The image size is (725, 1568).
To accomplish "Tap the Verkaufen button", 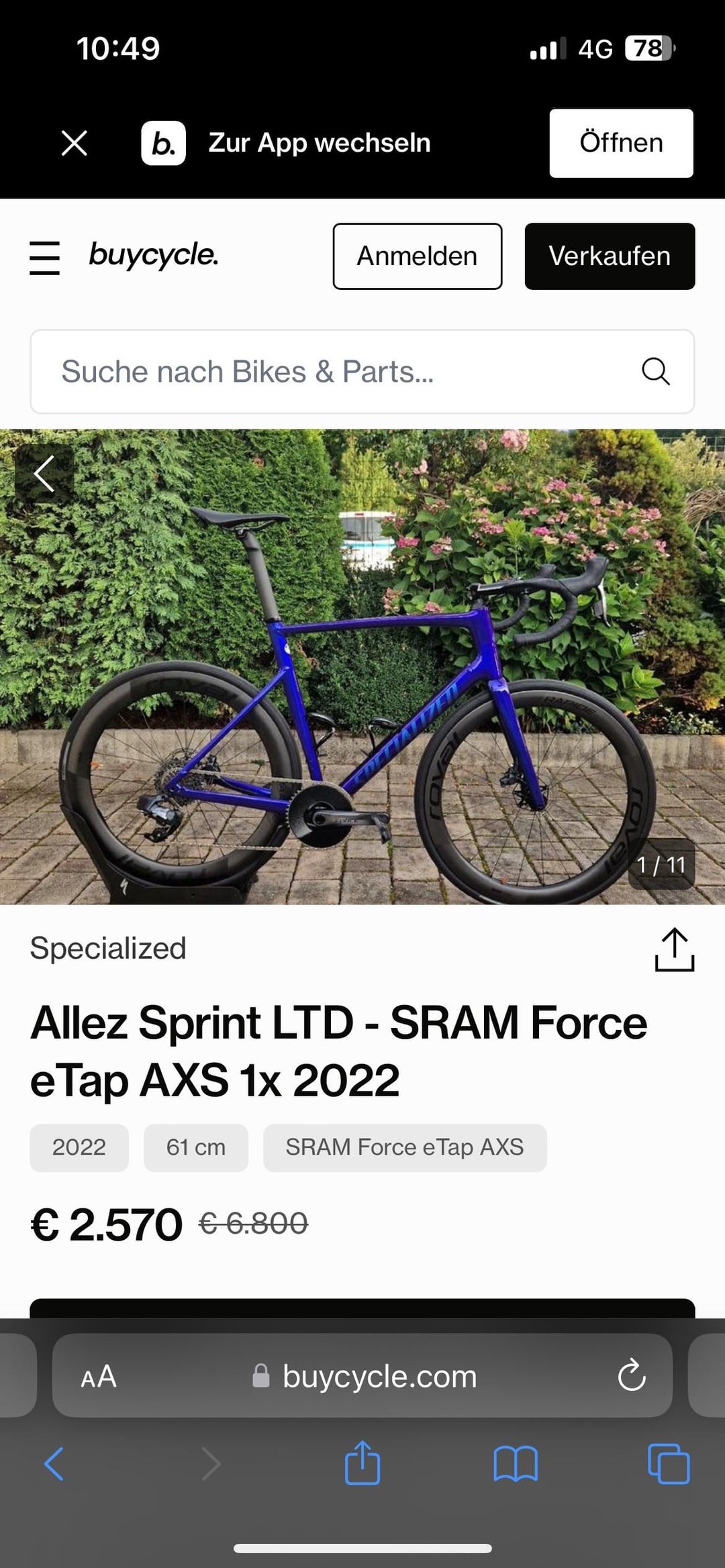I will (610, 256).
